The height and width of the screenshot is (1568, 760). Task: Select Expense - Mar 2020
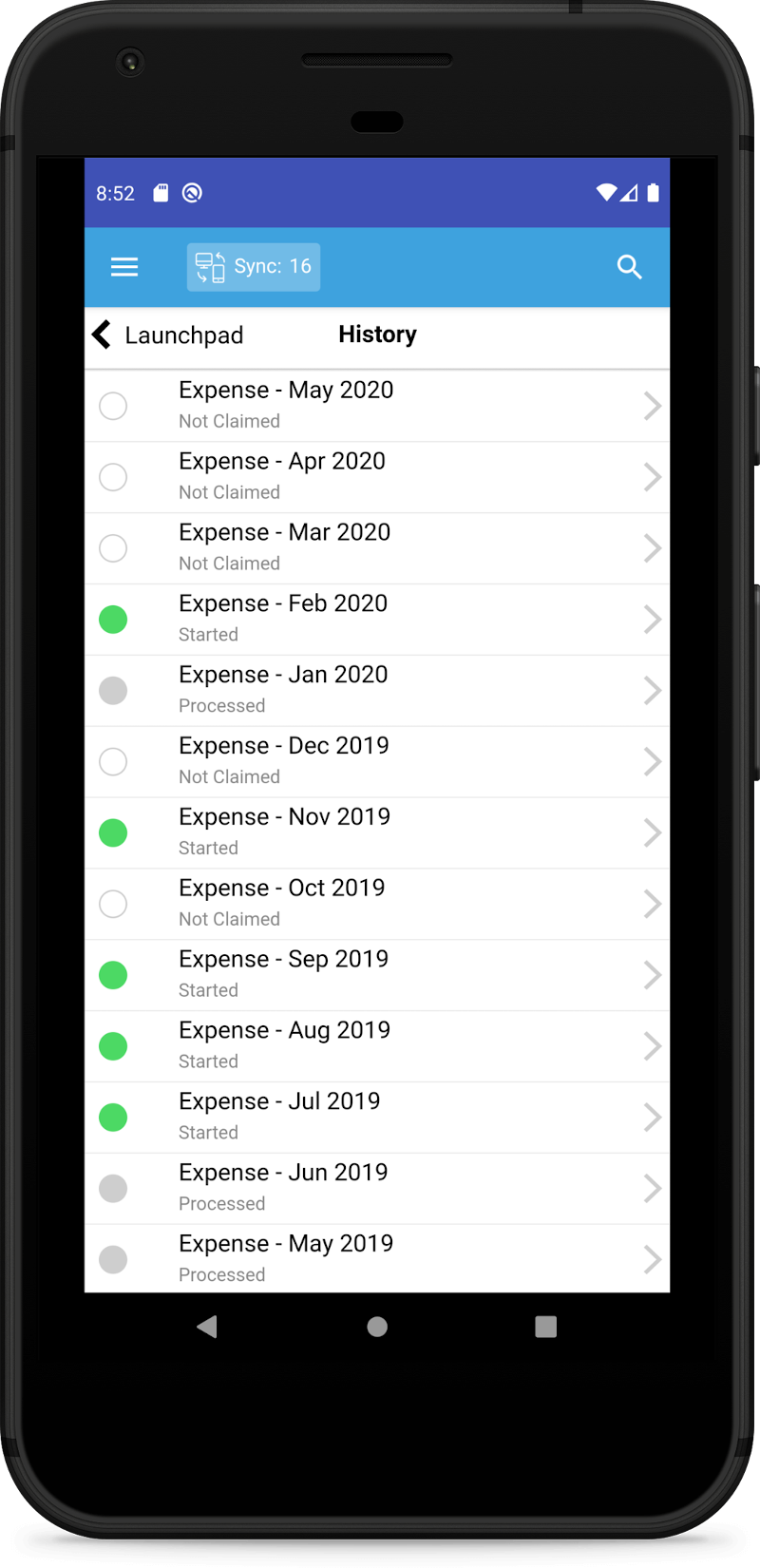377,548
